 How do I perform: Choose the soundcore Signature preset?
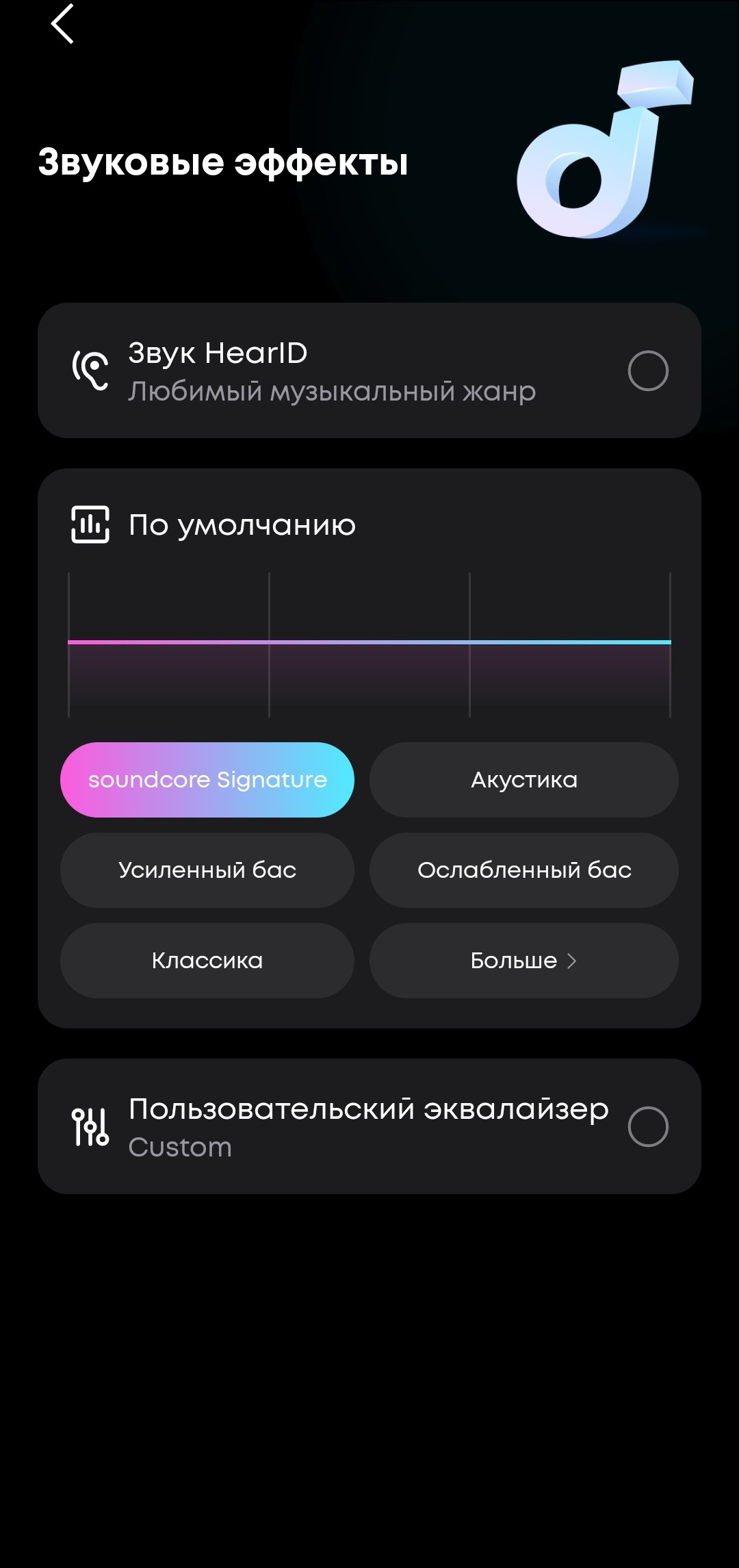point(207,780)
